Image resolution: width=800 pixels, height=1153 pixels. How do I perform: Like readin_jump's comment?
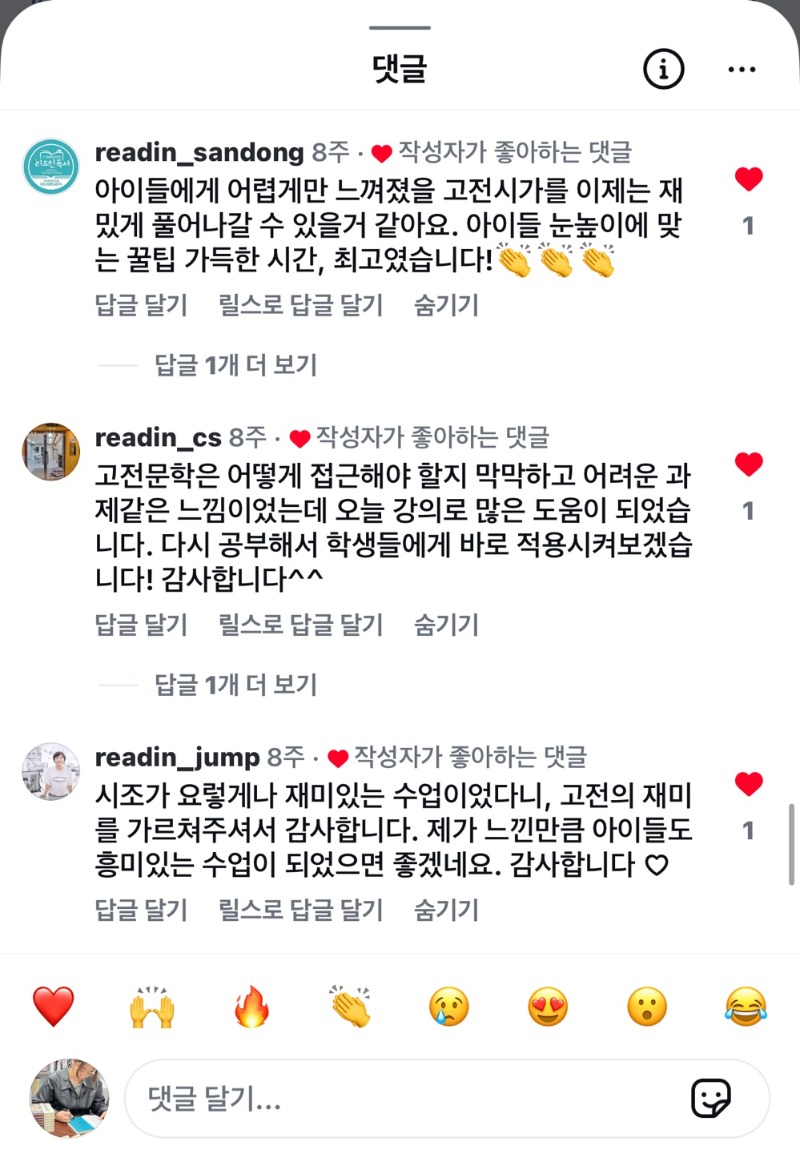pos(748,785)
